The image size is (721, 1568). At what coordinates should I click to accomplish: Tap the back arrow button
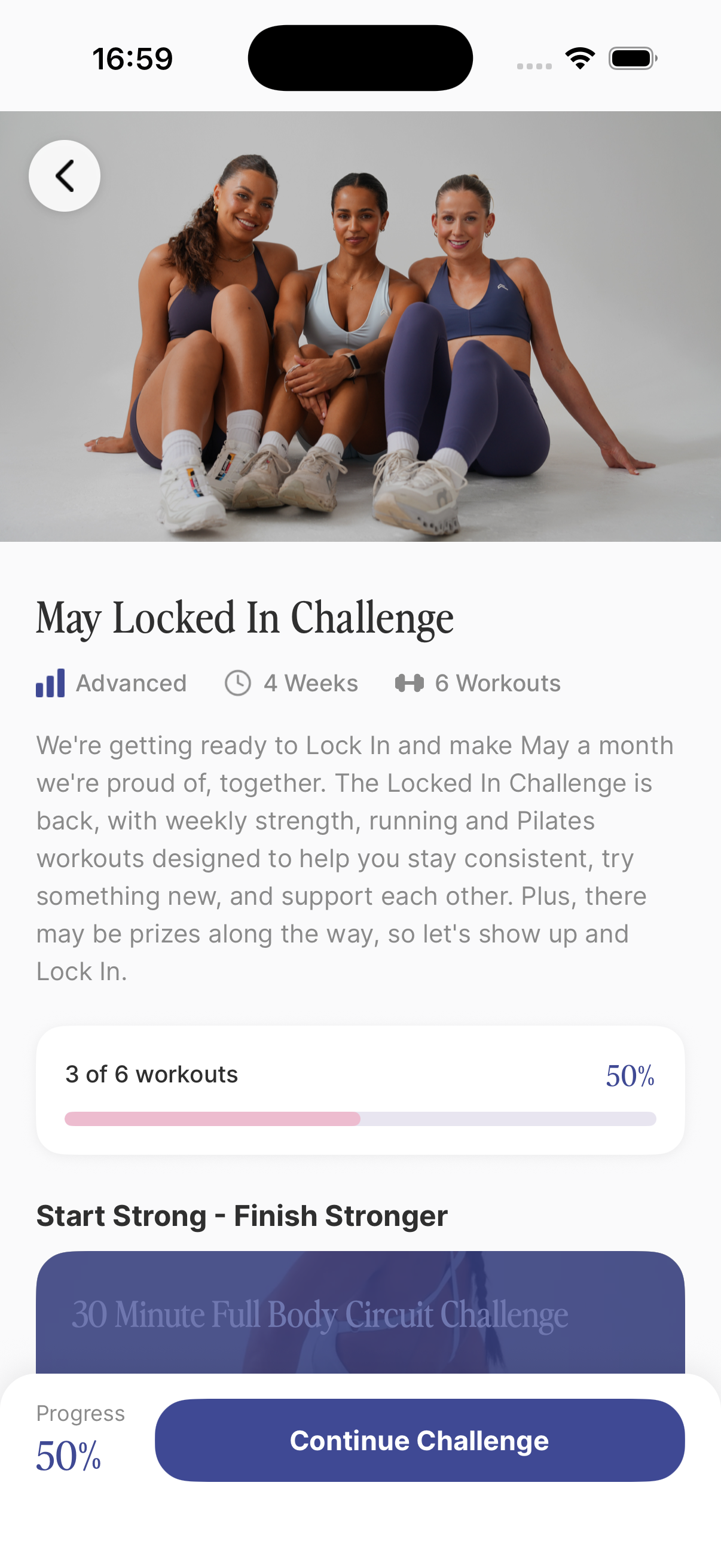click(65, 175)
